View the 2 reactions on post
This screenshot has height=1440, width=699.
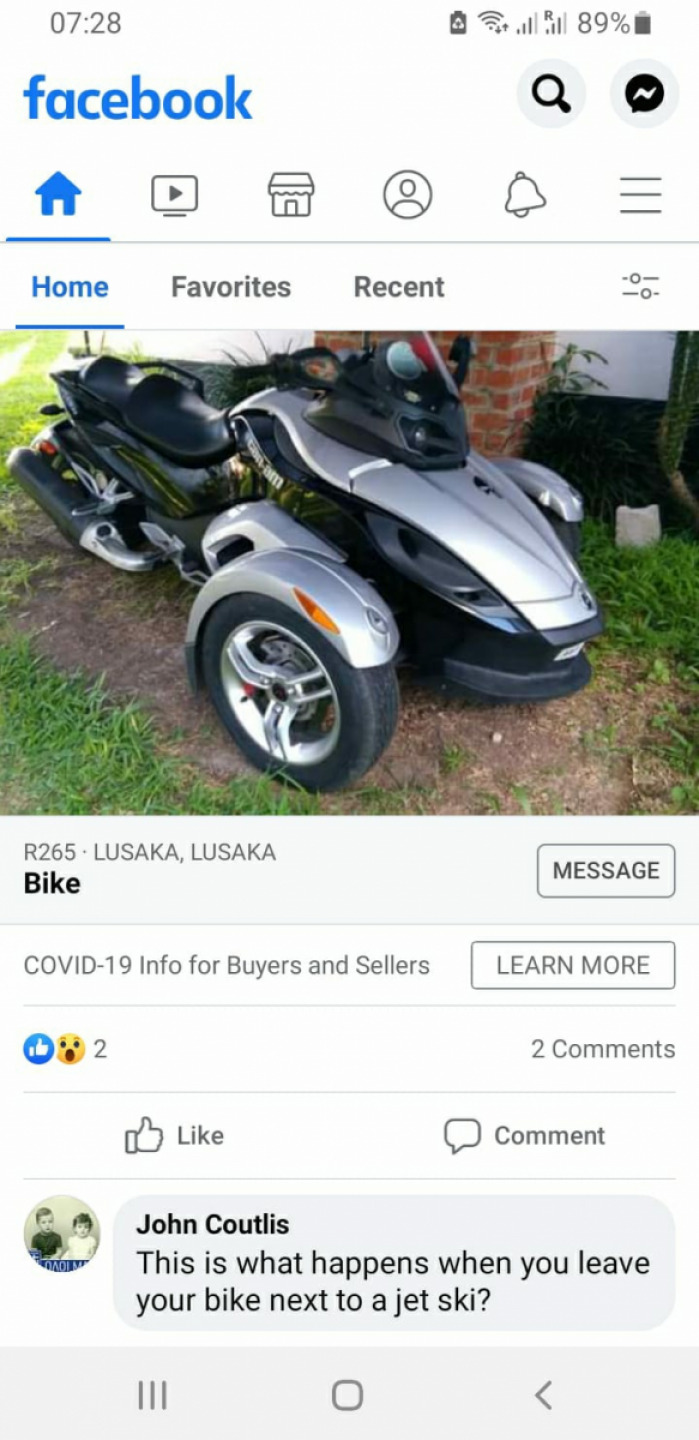click(64, 1049)
